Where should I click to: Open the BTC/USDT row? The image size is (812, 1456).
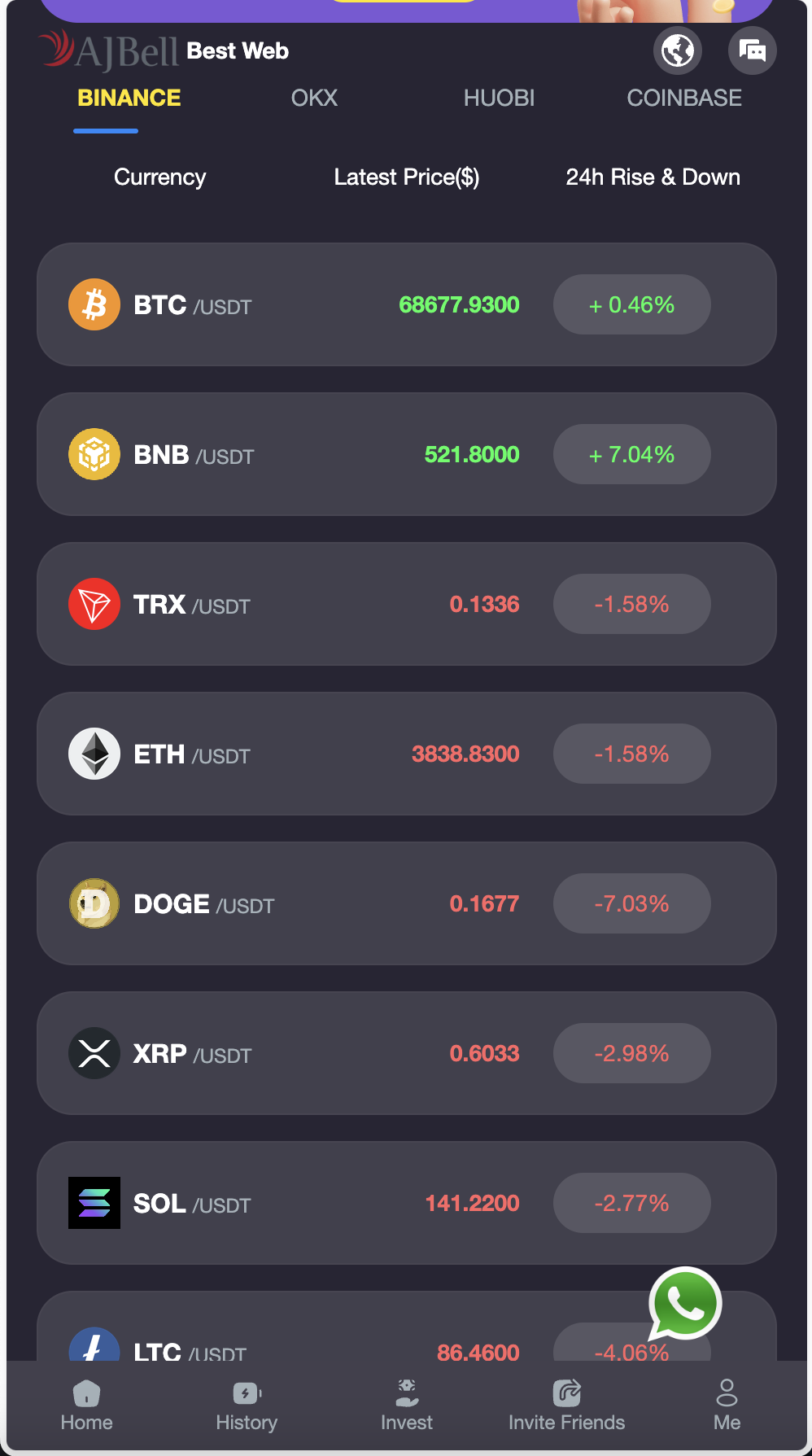[x=407, y=304]
